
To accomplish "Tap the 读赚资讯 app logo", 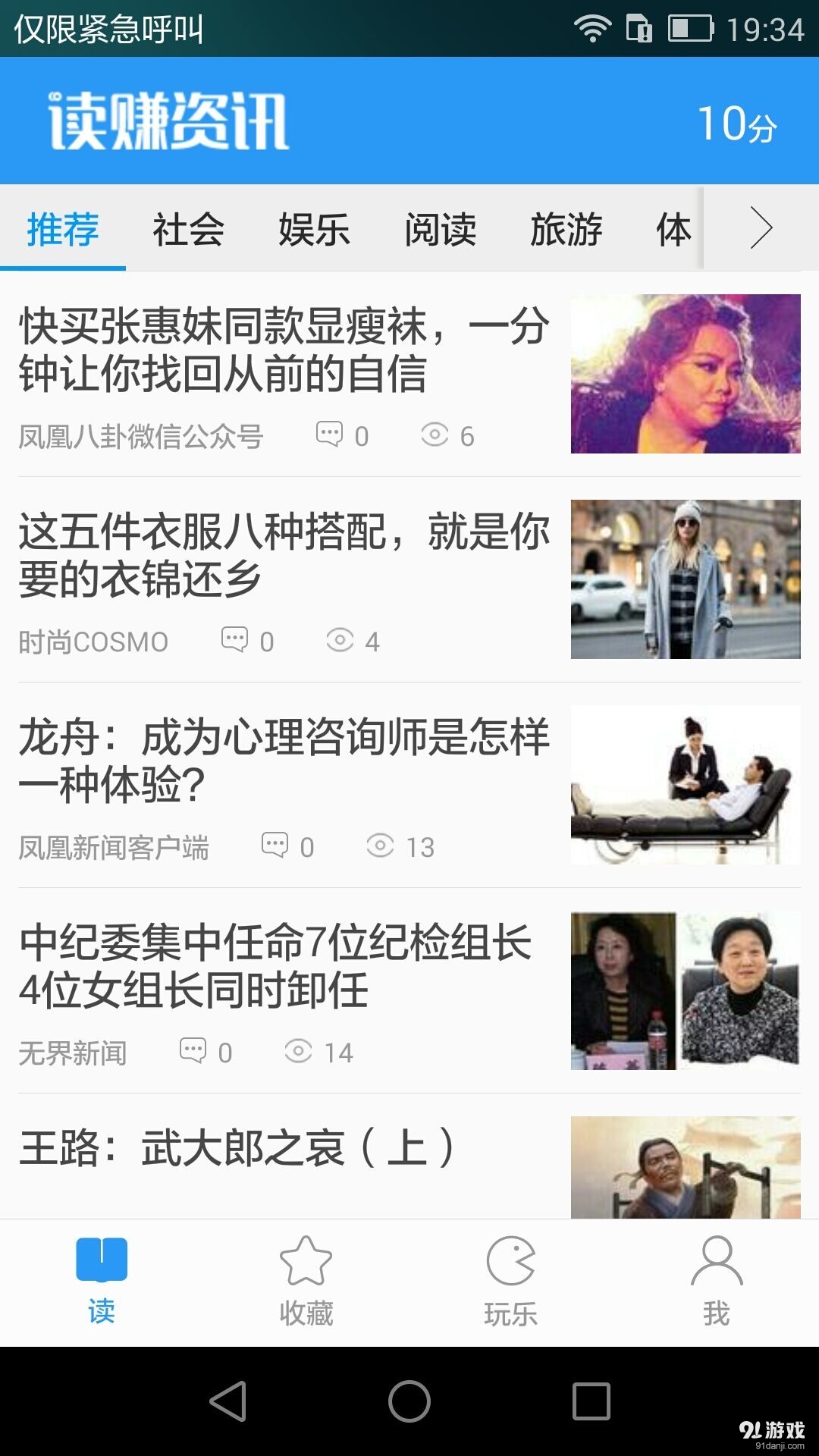I will (167, 120).
